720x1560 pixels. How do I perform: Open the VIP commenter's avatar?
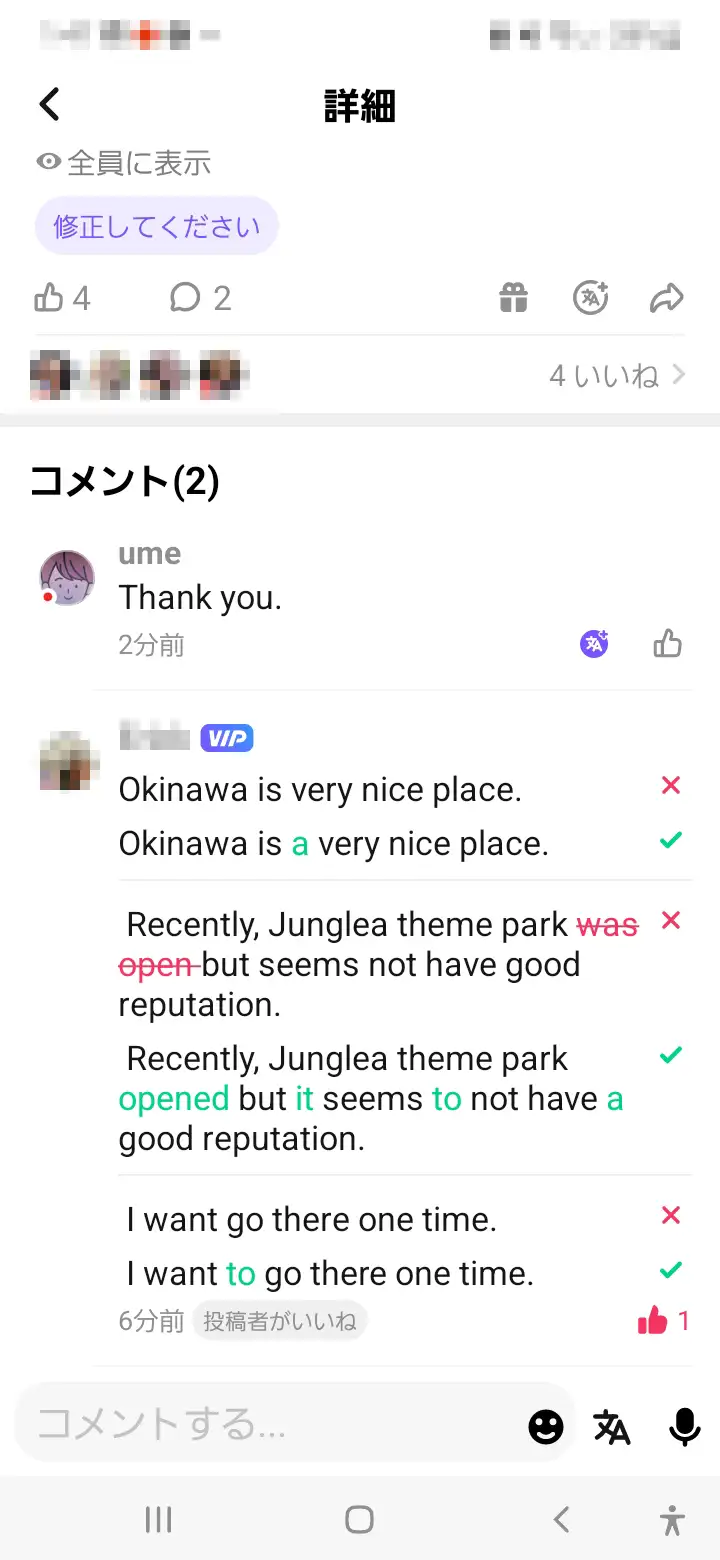point(69,761)
